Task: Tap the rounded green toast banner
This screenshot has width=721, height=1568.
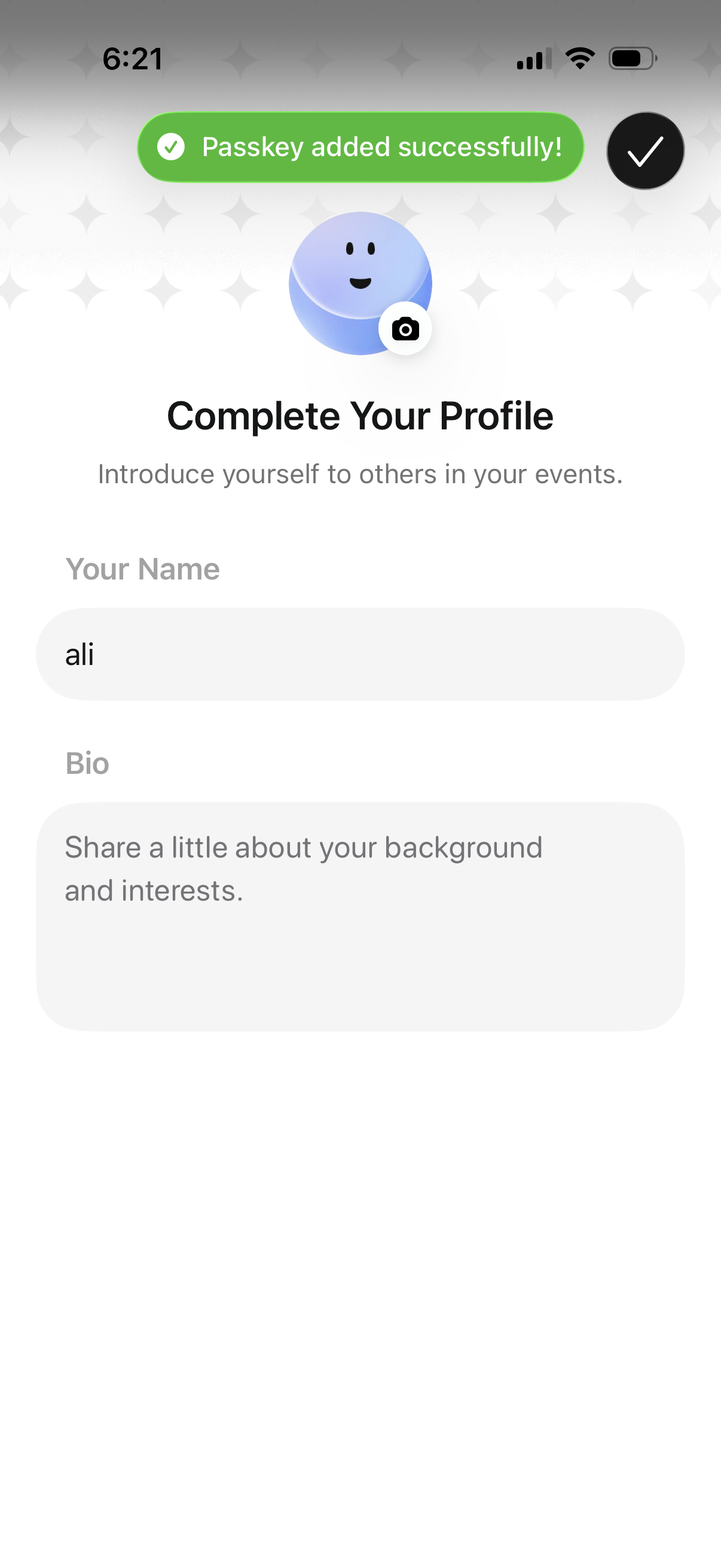Action: coord(360,147)
